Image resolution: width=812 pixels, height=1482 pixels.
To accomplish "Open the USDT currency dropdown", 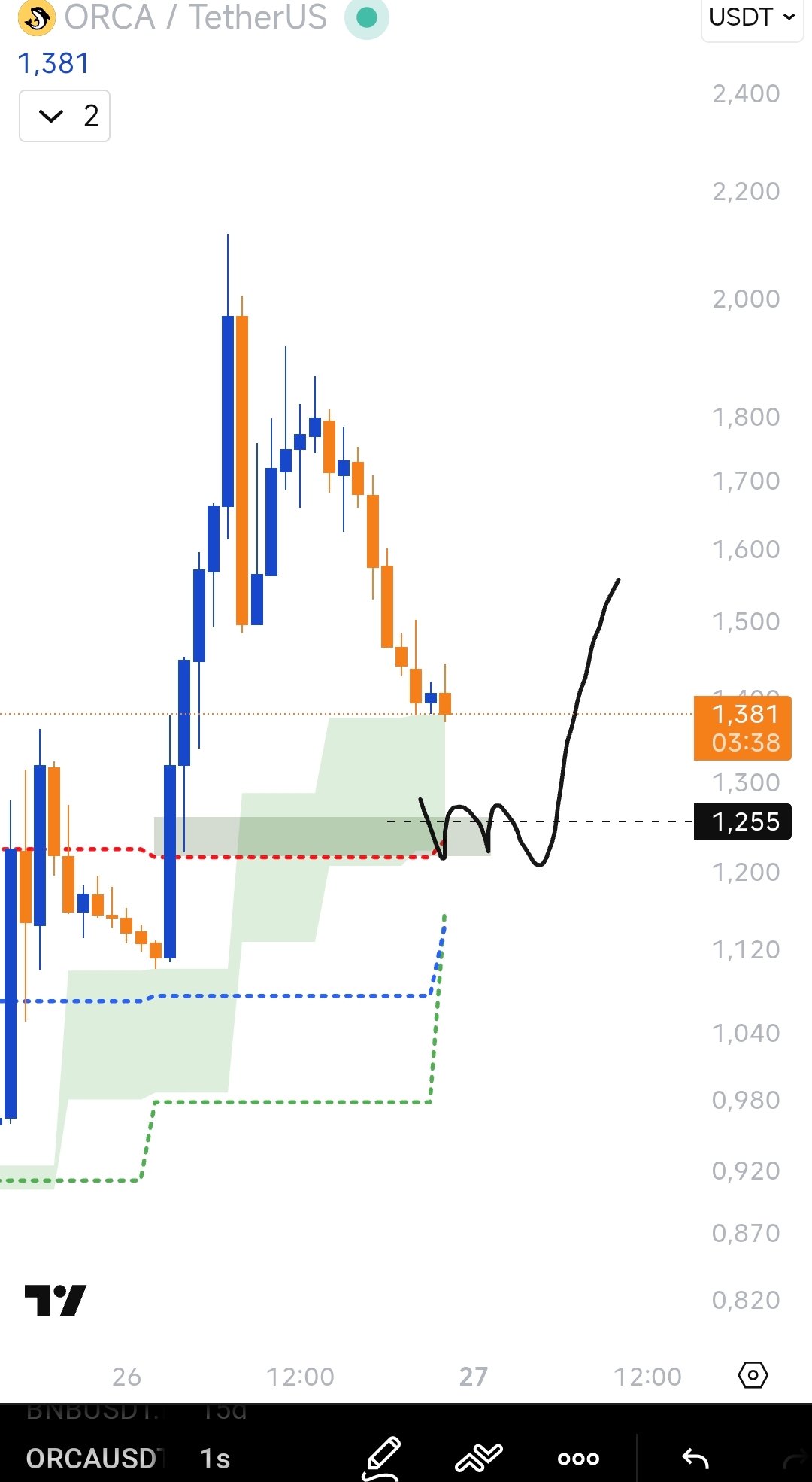I will tap(752, 17).
